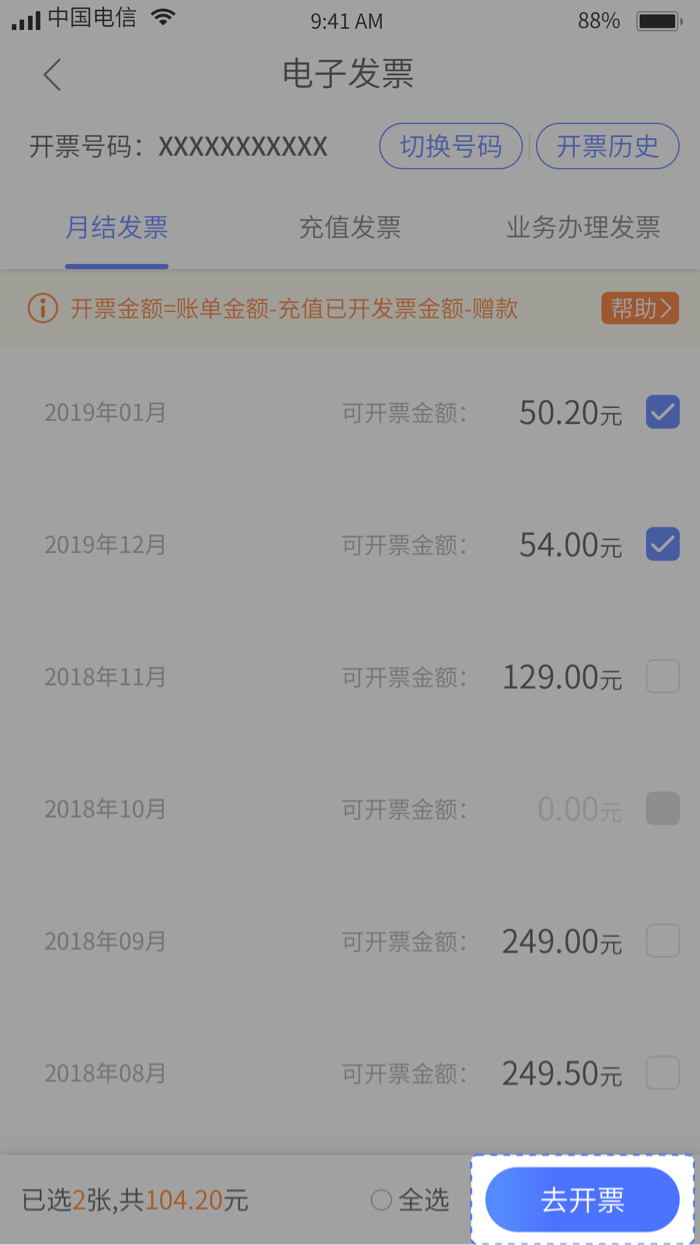
Task: Check the 2018年09月 invoice checkbox
Action: (x=663, y=941)
